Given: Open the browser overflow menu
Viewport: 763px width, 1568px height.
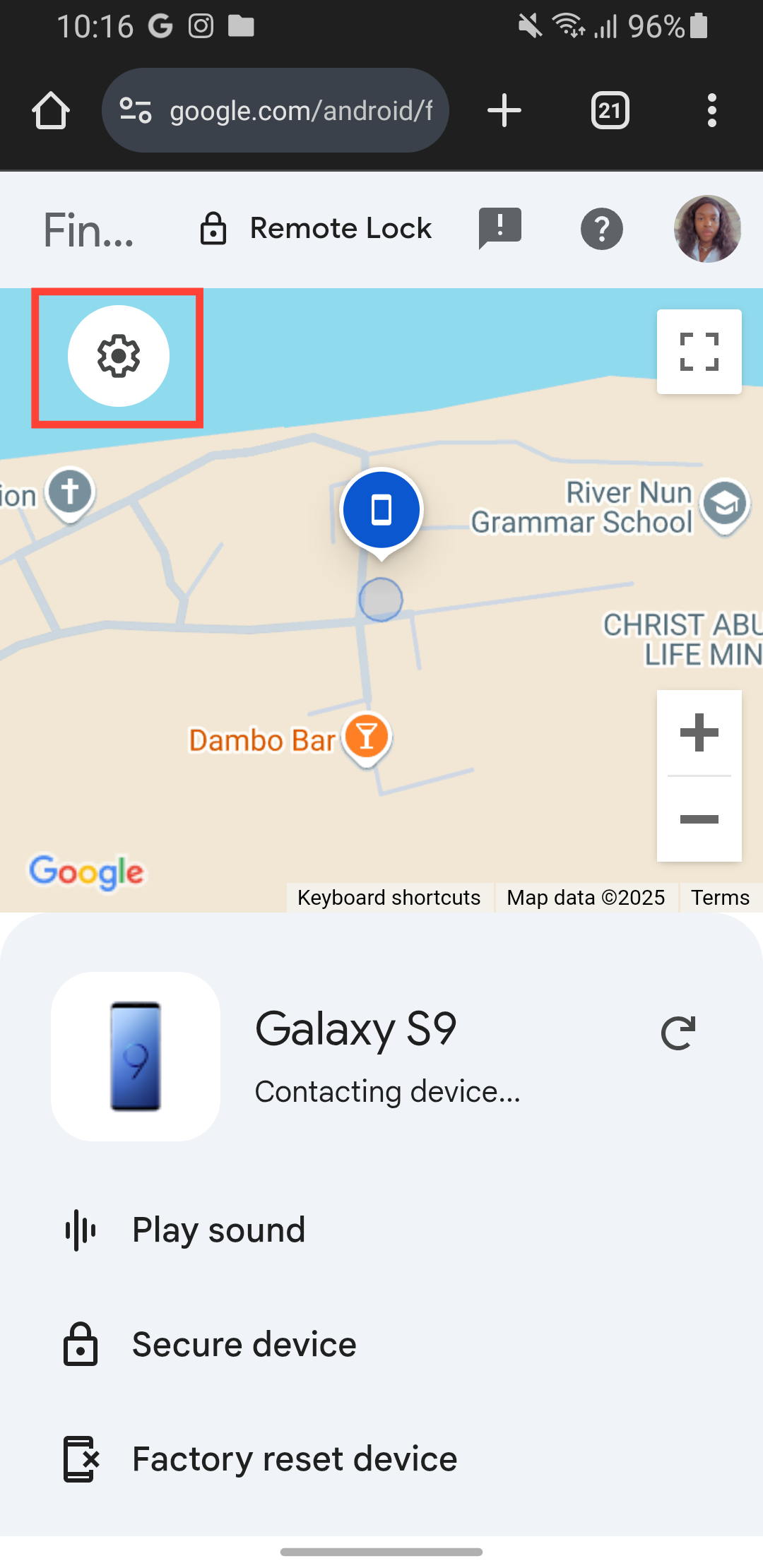Looking at the screenshot, I should point(711,111).
